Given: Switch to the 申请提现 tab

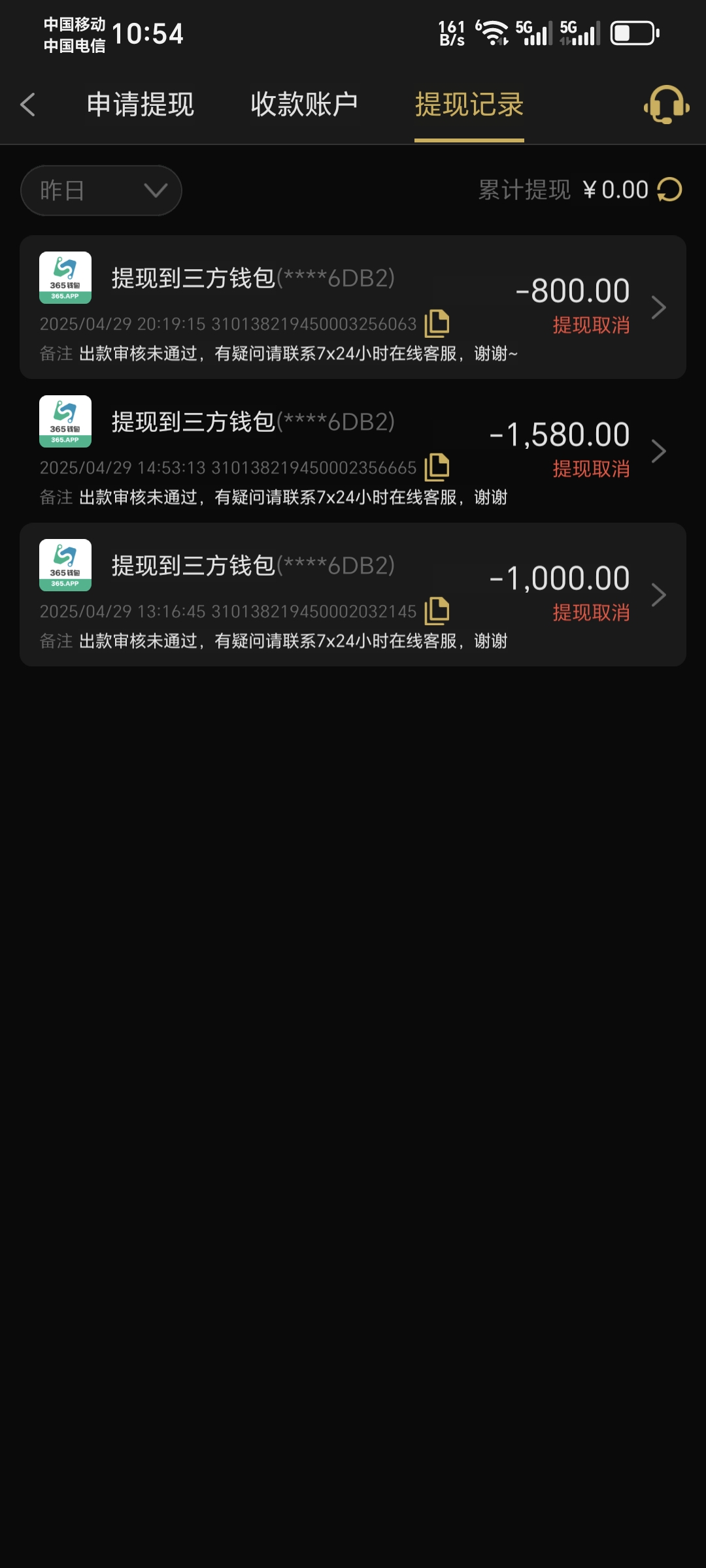Looking at the screenshot, I should [141, 105].
